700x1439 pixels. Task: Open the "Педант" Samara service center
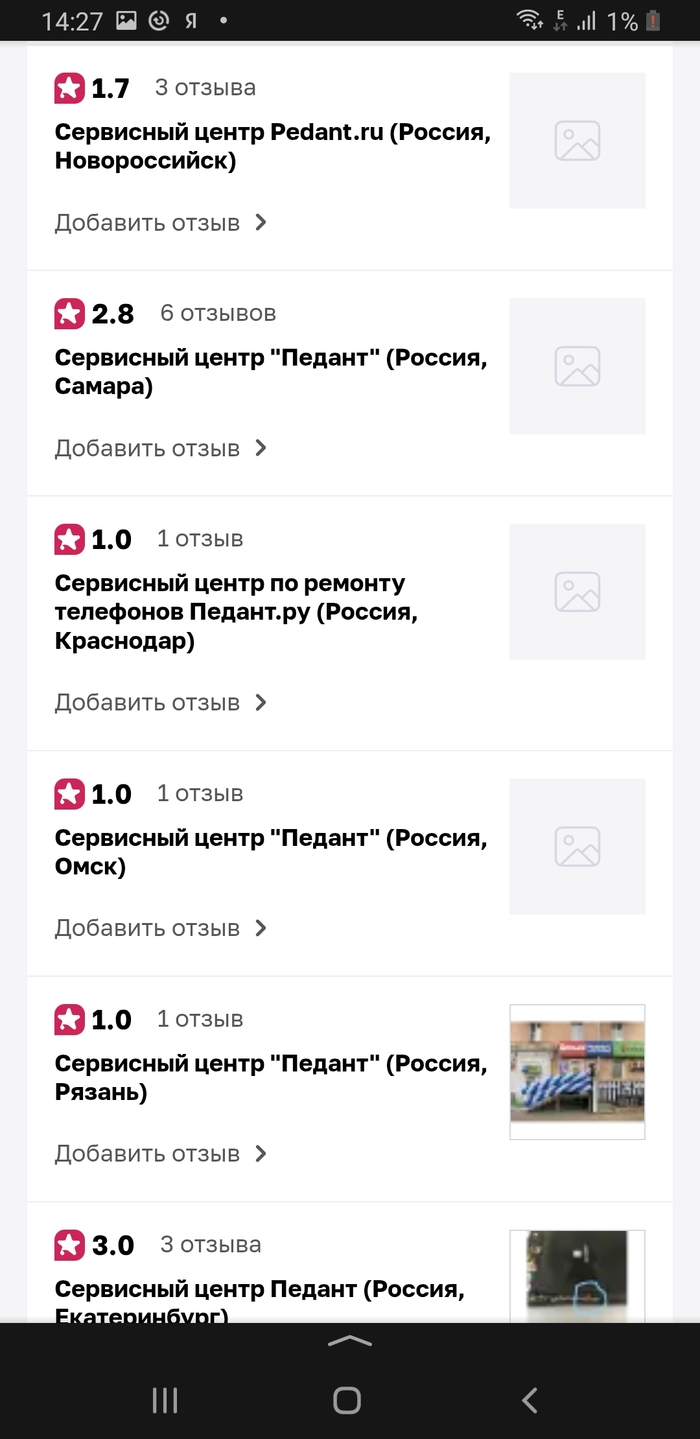tap(270, 372)
